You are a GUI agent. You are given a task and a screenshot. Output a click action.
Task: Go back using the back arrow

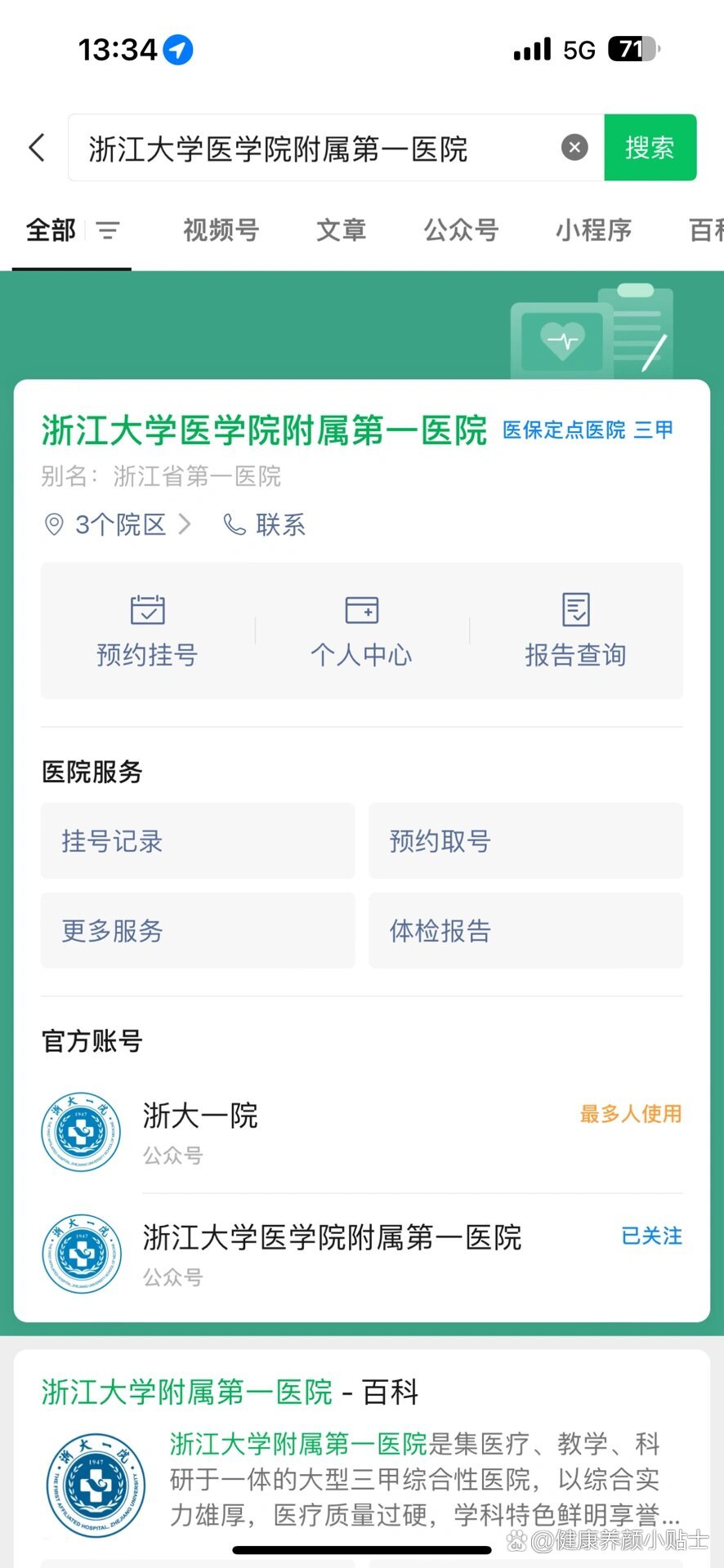click(x=37, y=148)
